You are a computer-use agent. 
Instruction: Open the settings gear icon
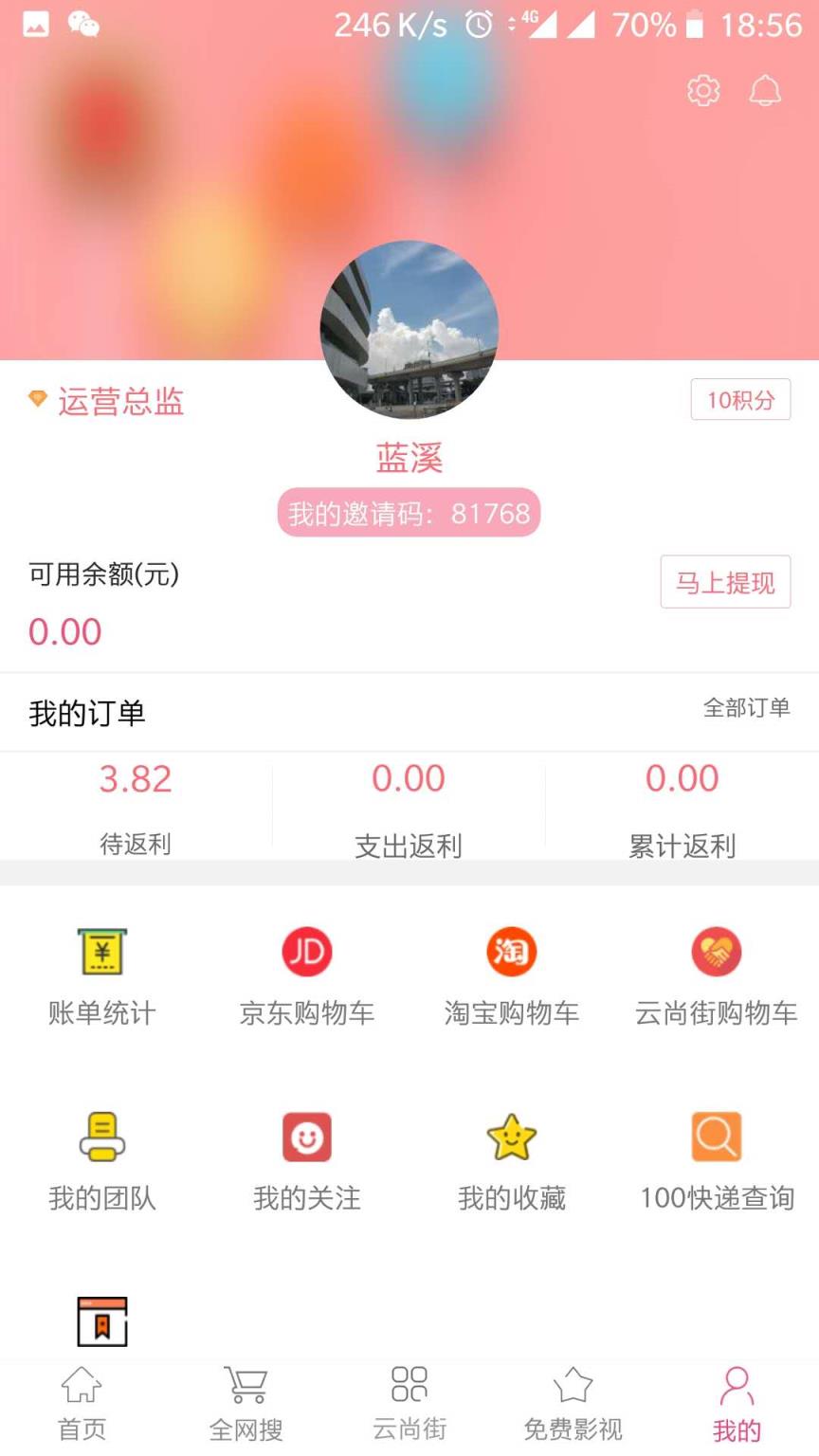701,91
